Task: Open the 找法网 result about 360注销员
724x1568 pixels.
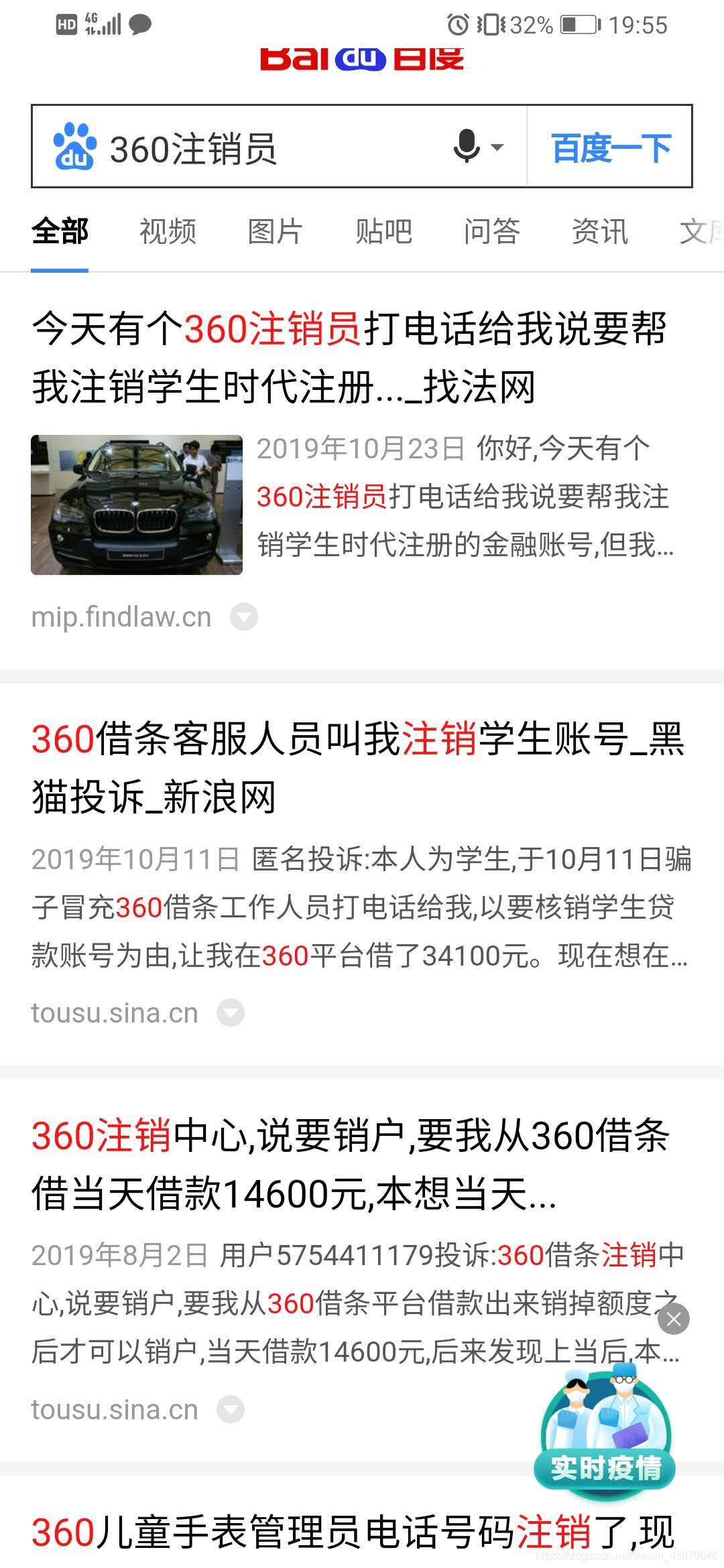Action: click(x=349, y=358)
